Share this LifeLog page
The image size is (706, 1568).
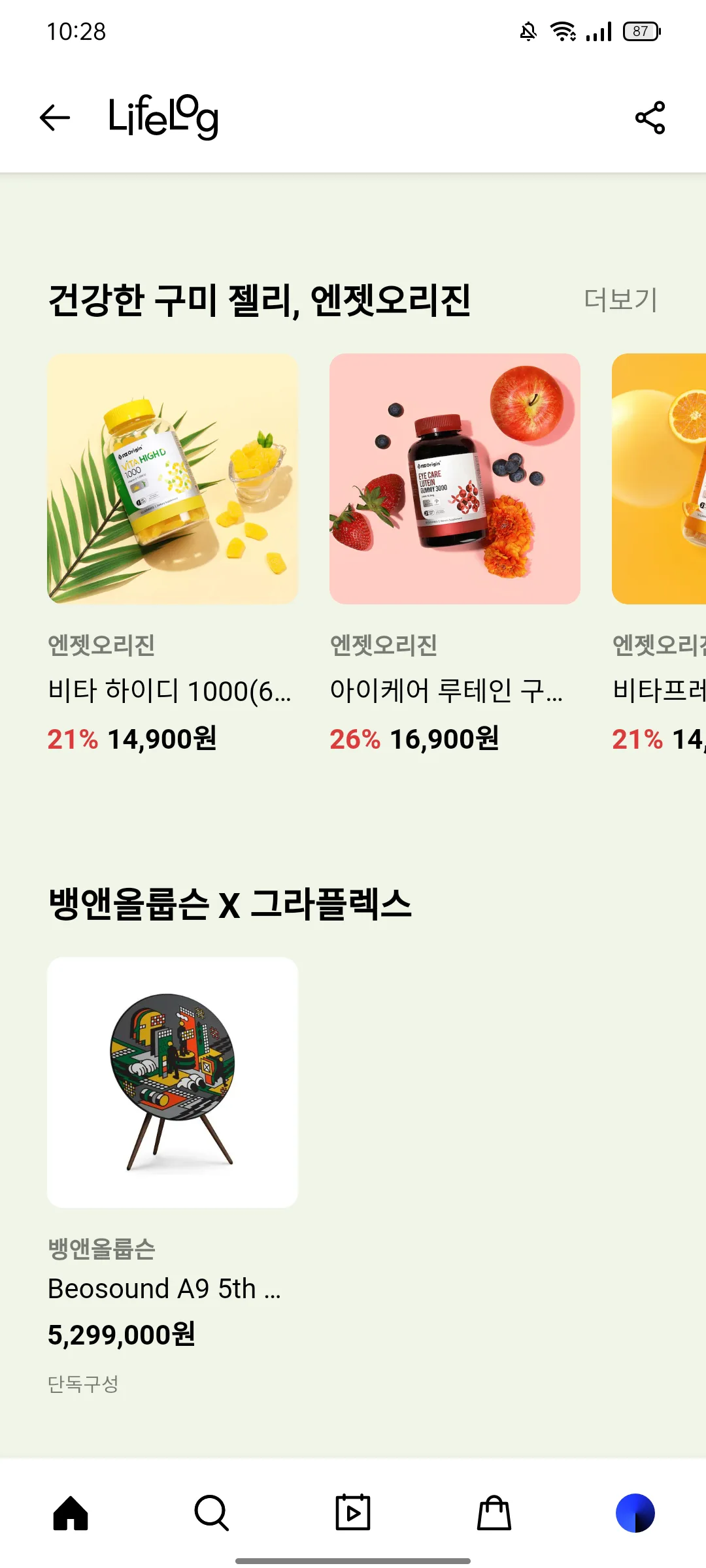point(650,118)
